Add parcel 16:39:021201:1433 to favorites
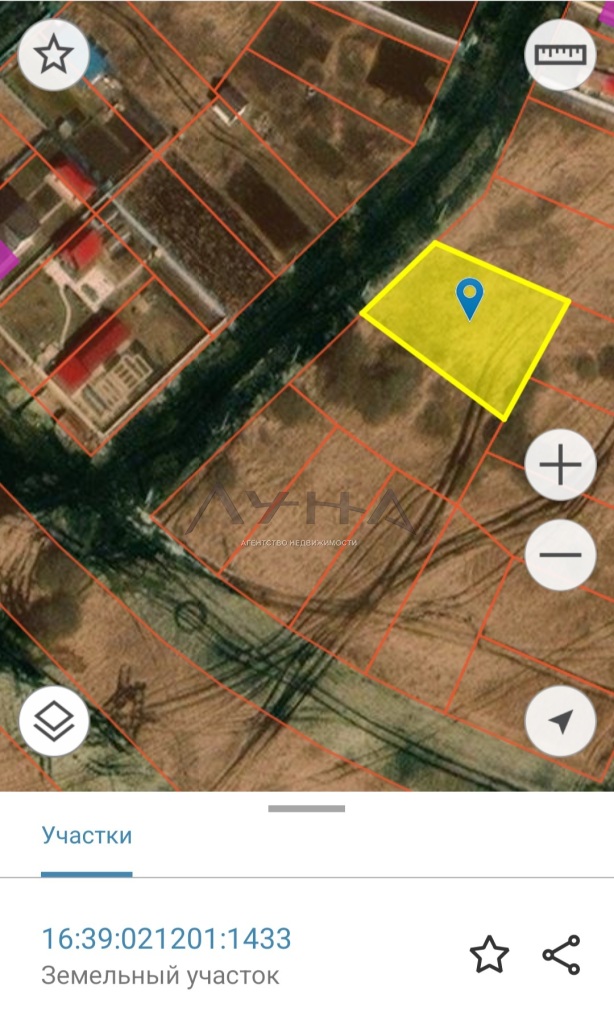614x1024 pixels. coord(489,954)
